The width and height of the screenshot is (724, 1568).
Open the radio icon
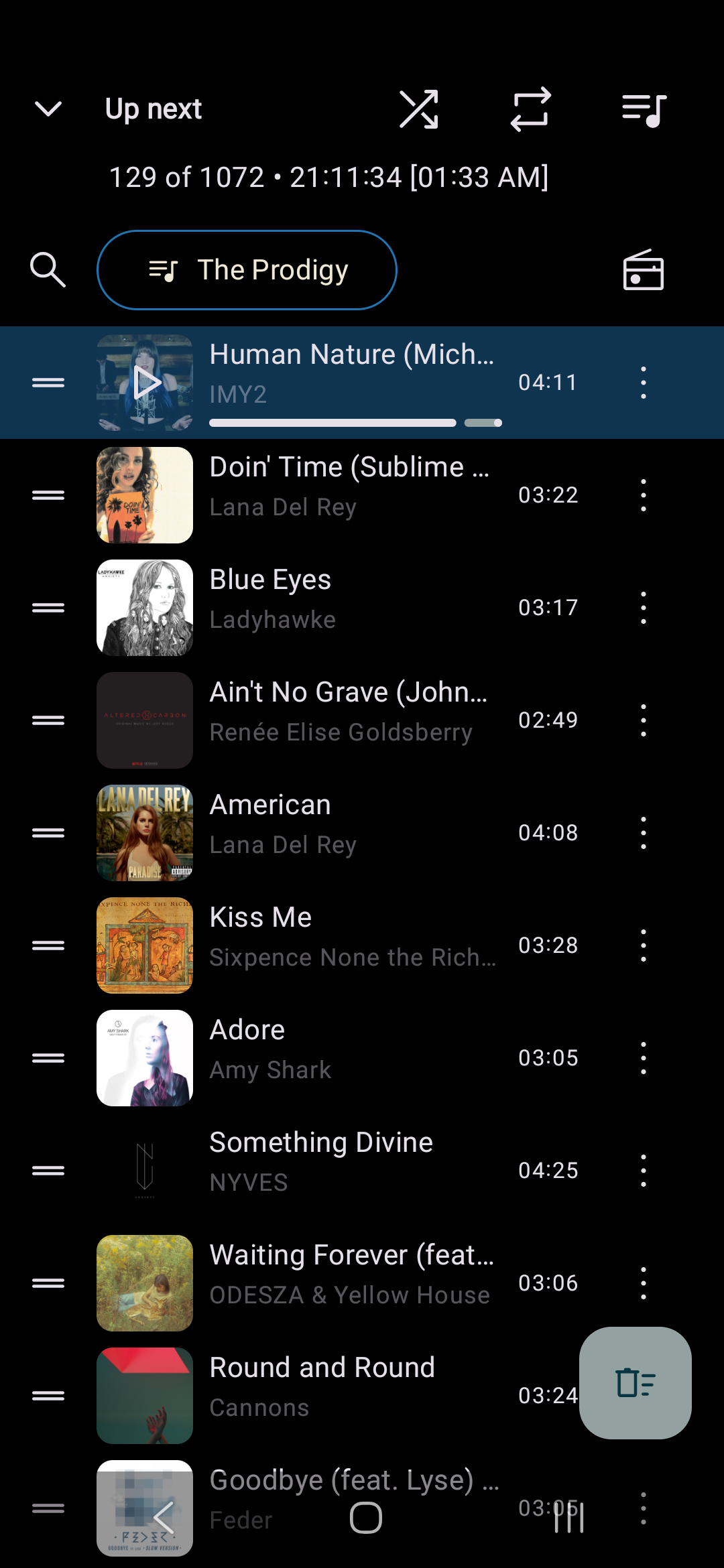644,270
